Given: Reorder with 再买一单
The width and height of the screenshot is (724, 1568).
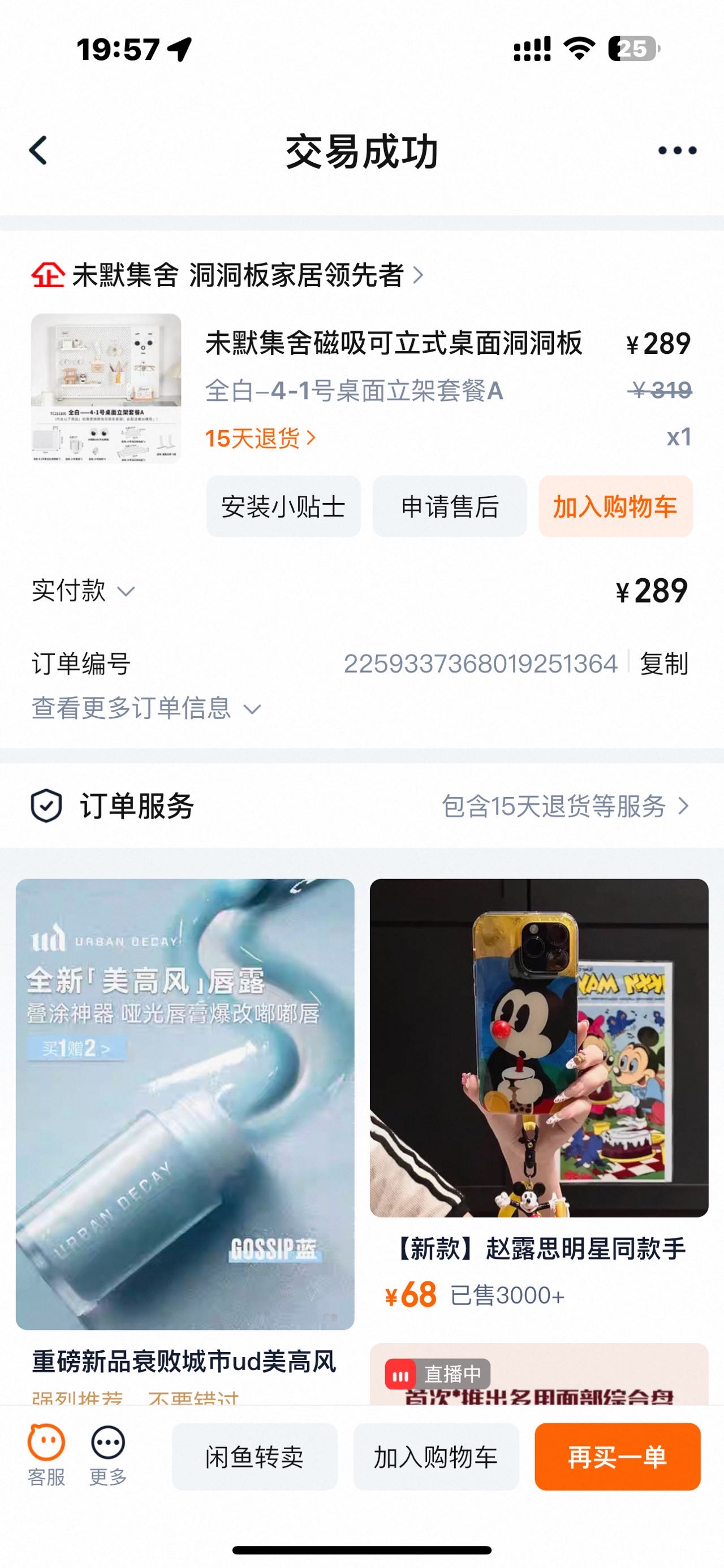Looking at the screenshot, I should click(618, 1457).
